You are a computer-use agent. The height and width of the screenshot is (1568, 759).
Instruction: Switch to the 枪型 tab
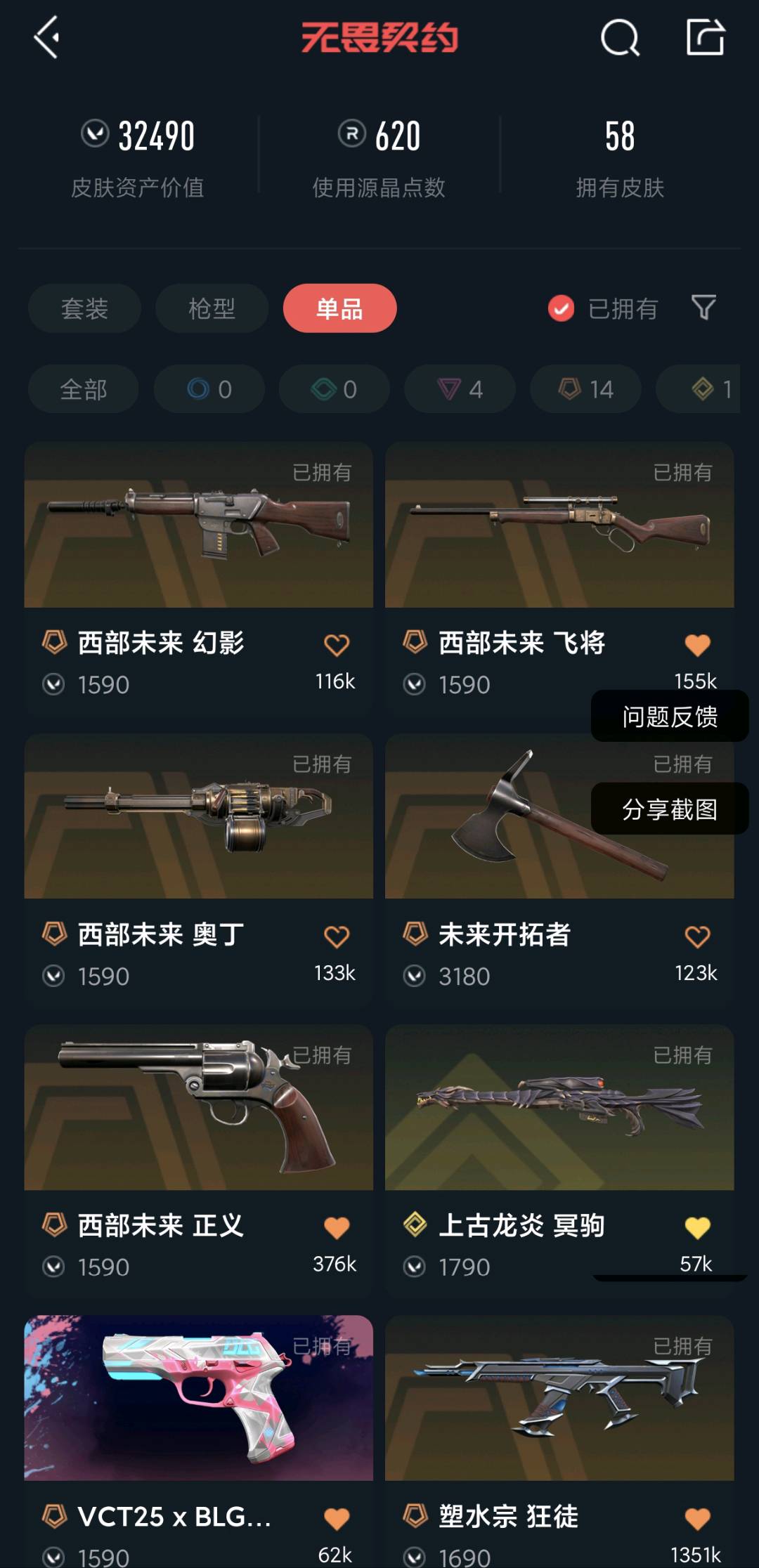(x=212, y=308)
